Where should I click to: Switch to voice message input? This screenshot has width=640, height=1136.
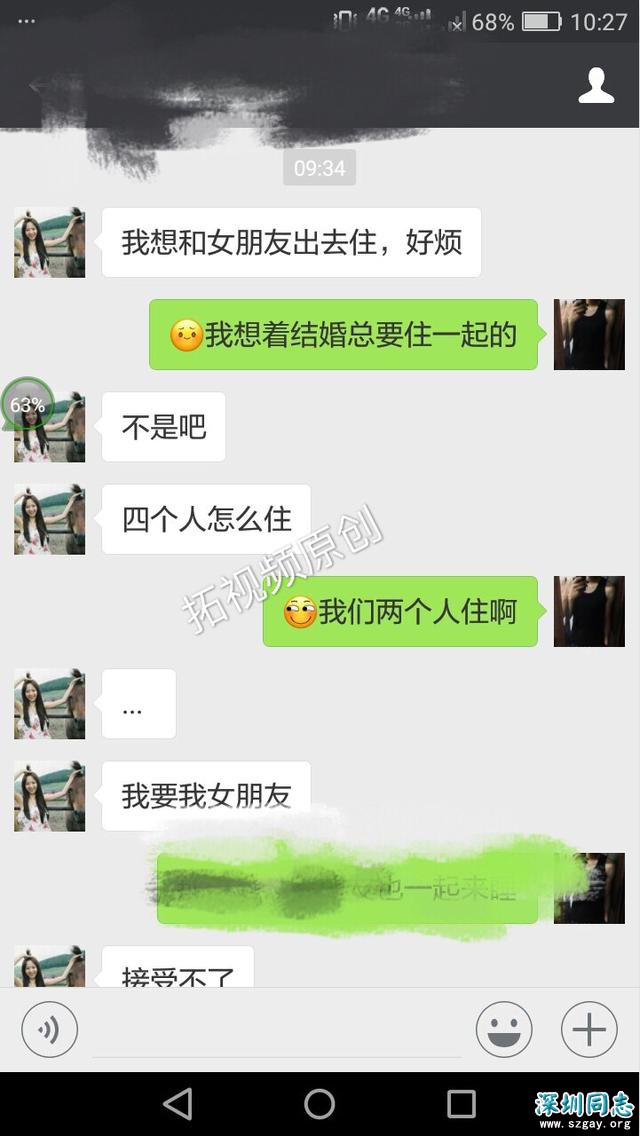point(49,1029)
